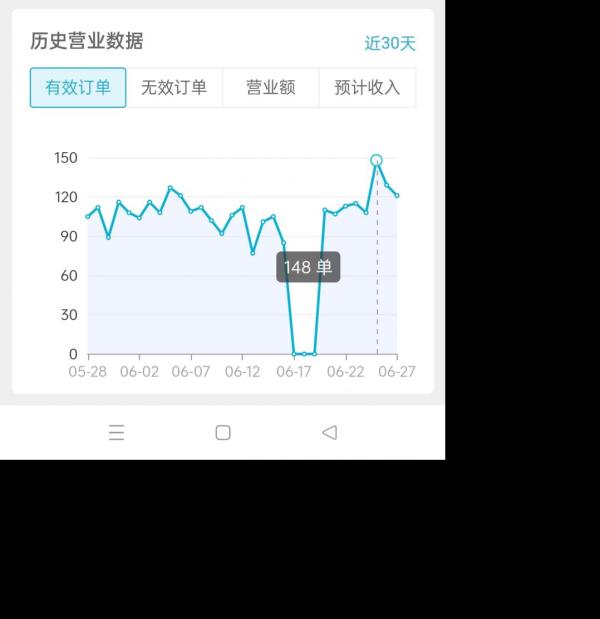
Task: Tap the 148 单 peak point on chart
Action: (376, 160)
